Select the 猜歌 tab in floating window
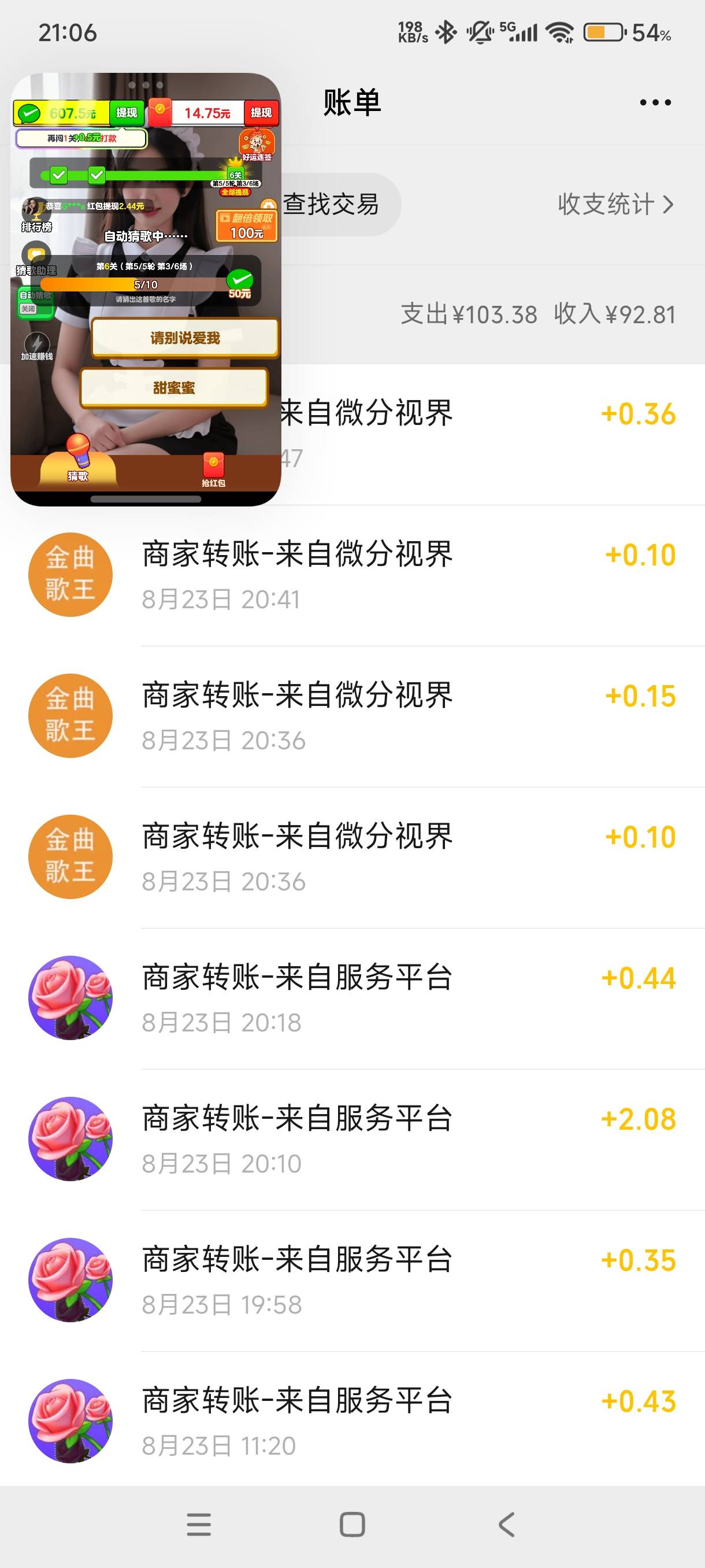 point(78,460)
